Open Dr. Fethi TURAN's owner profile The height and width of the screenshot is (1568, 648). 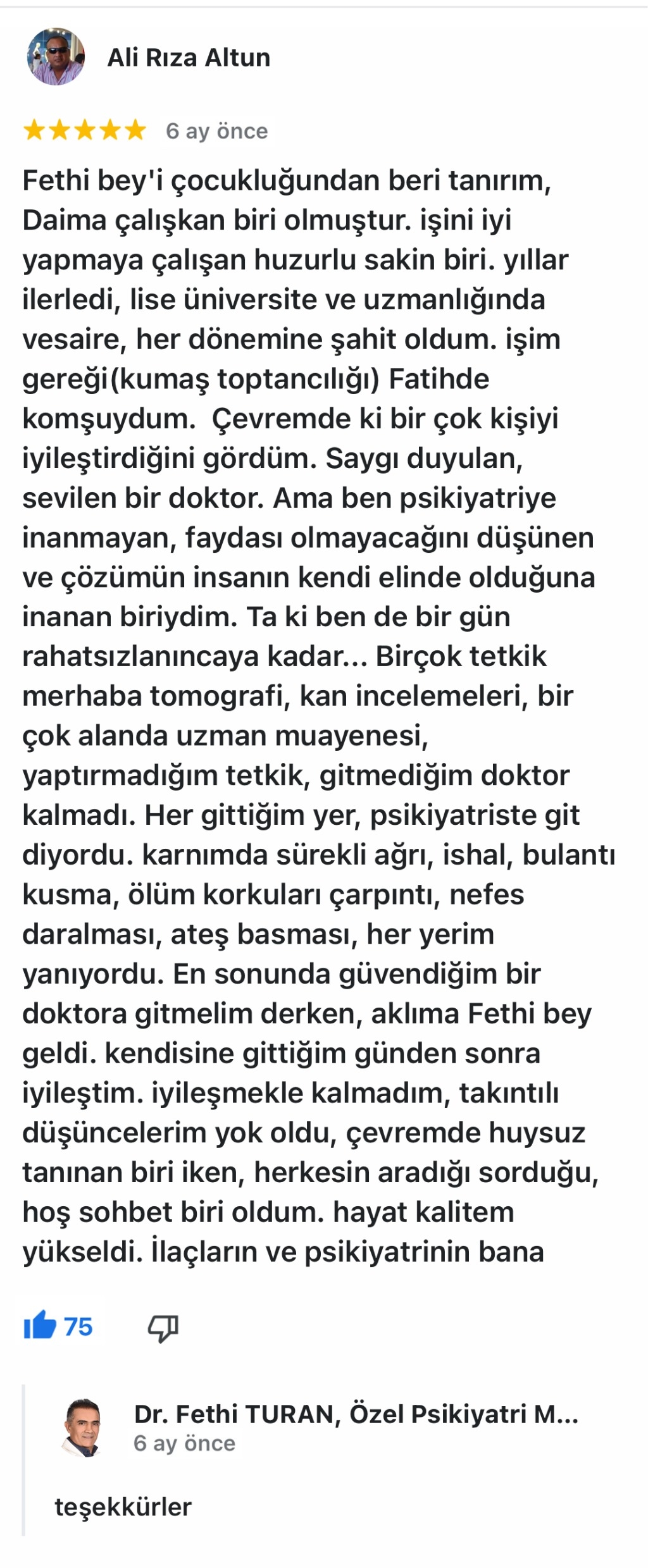[x=356, y=1414]
